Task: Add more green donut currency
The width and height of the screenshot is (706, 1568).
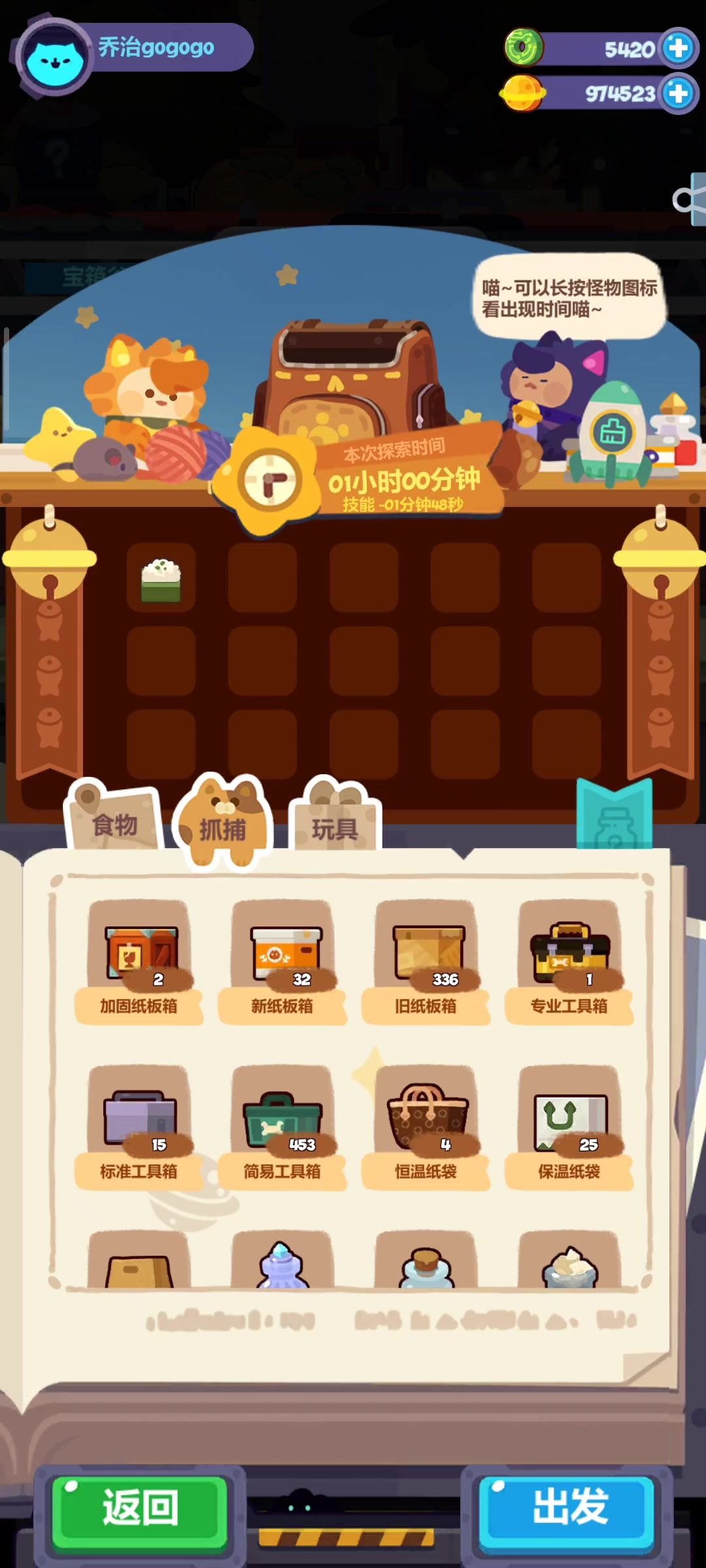Action: (678, 48)
